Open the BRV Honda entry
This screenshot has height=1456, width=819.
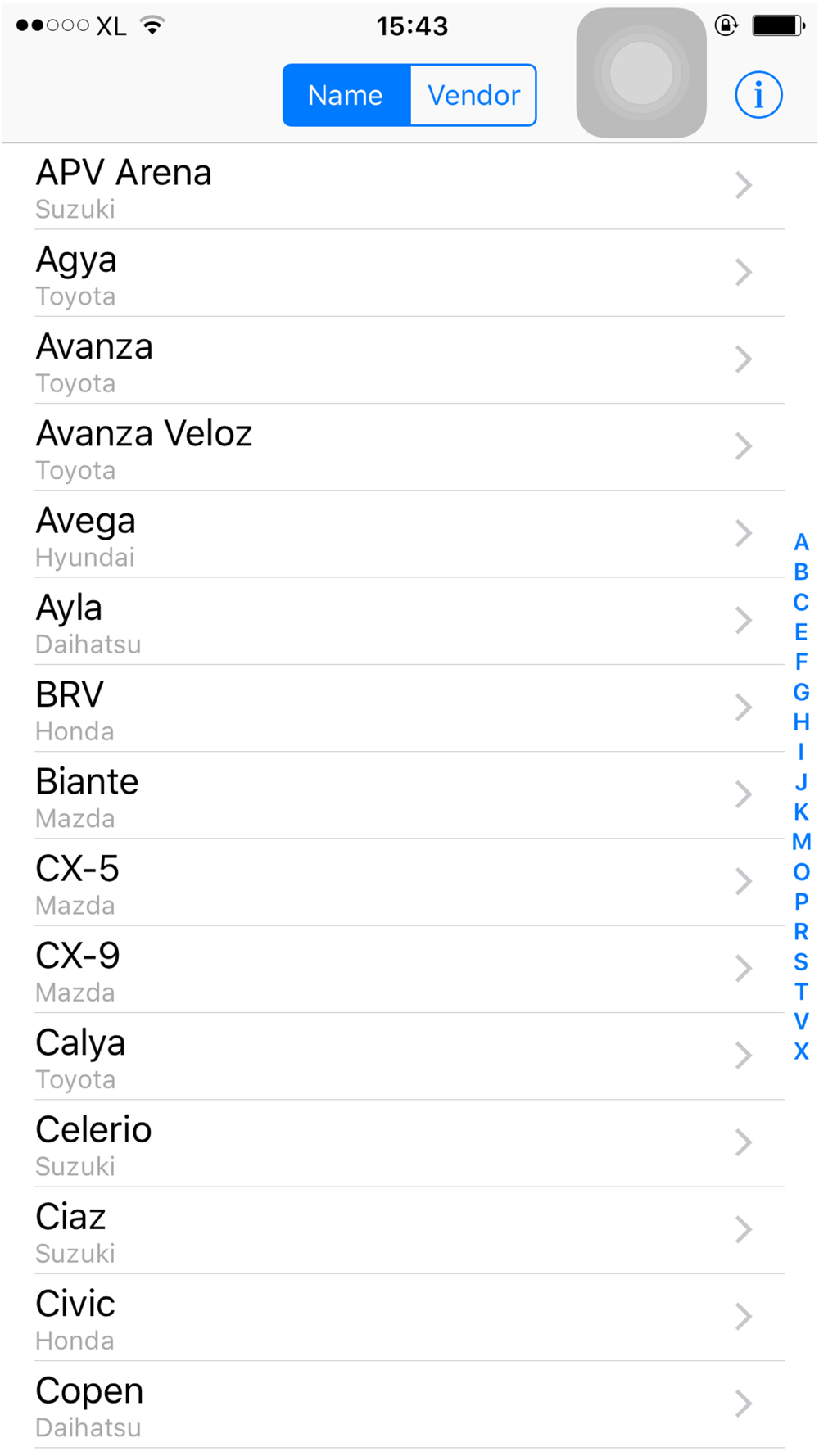(393, 708)
